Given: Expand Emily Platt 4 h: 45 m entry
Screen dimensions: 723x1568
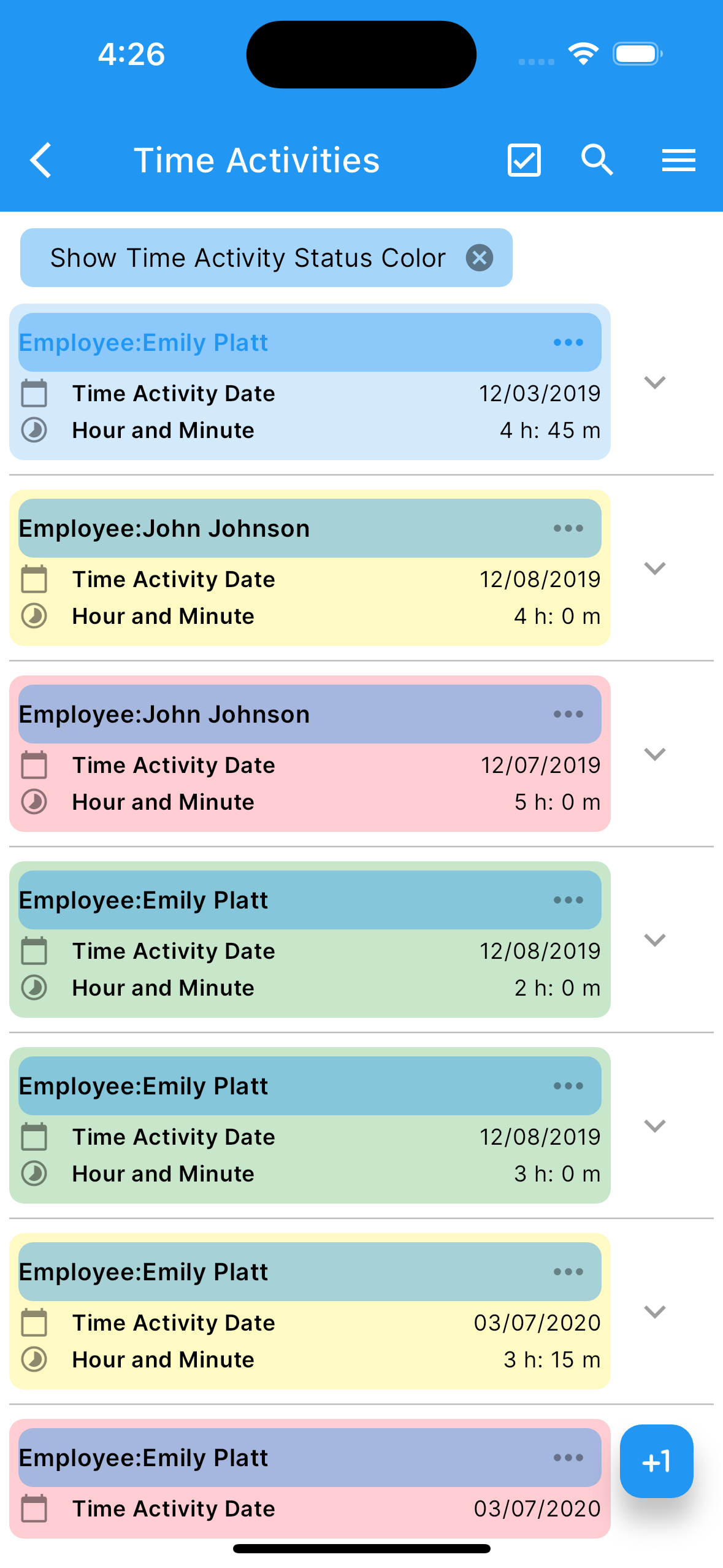Looking at the screenshot, I should click(655, 382).
